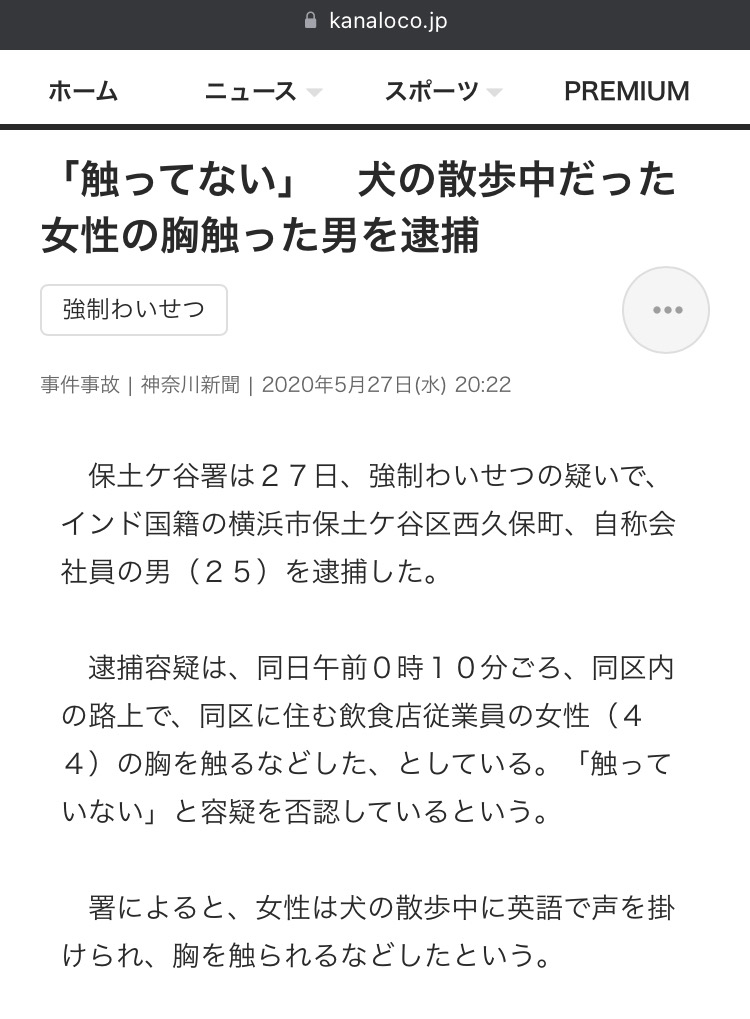
Task: Open the three-dot more options button
Action: click(x=666, y=310)
